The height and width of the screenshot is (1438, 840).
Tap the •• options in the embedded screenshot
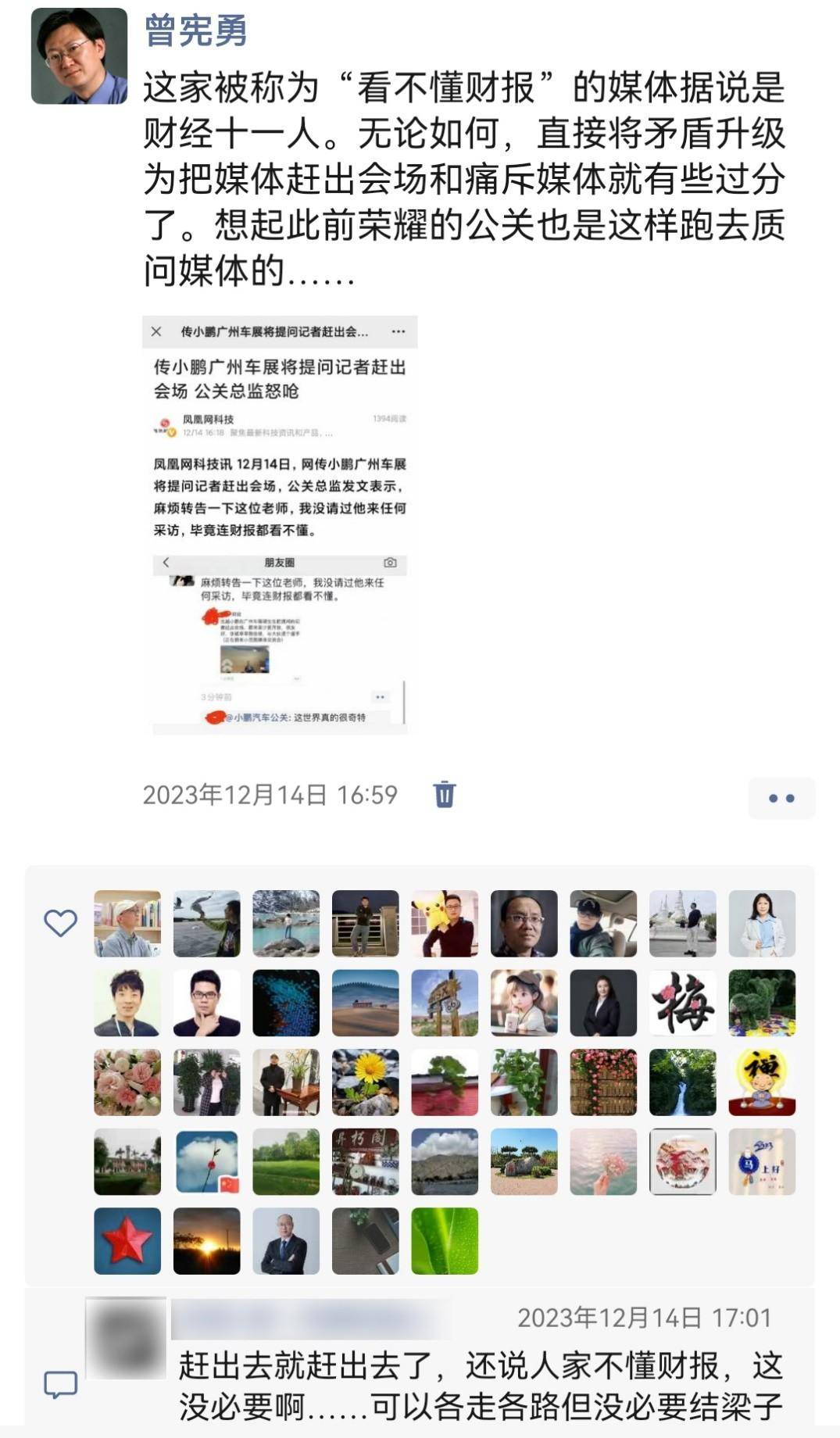point(379,696)
